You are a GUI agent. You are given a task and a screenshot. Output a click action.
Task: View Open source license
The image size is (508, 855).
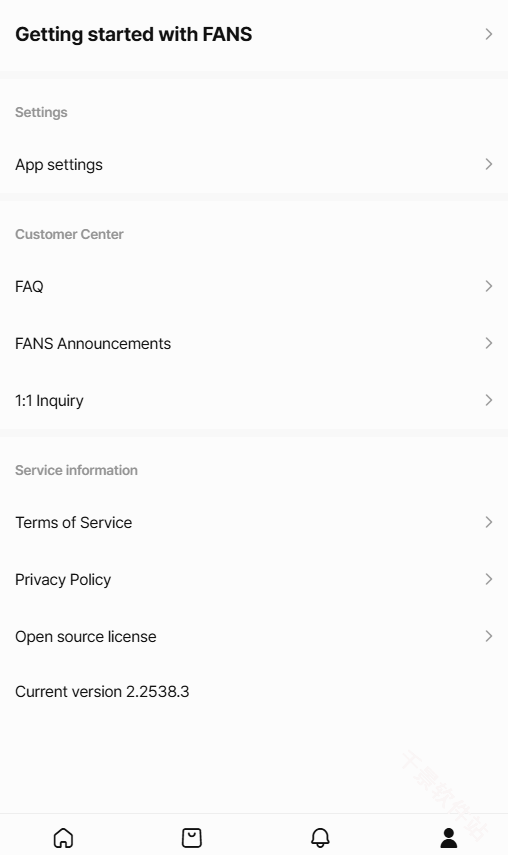254,636
